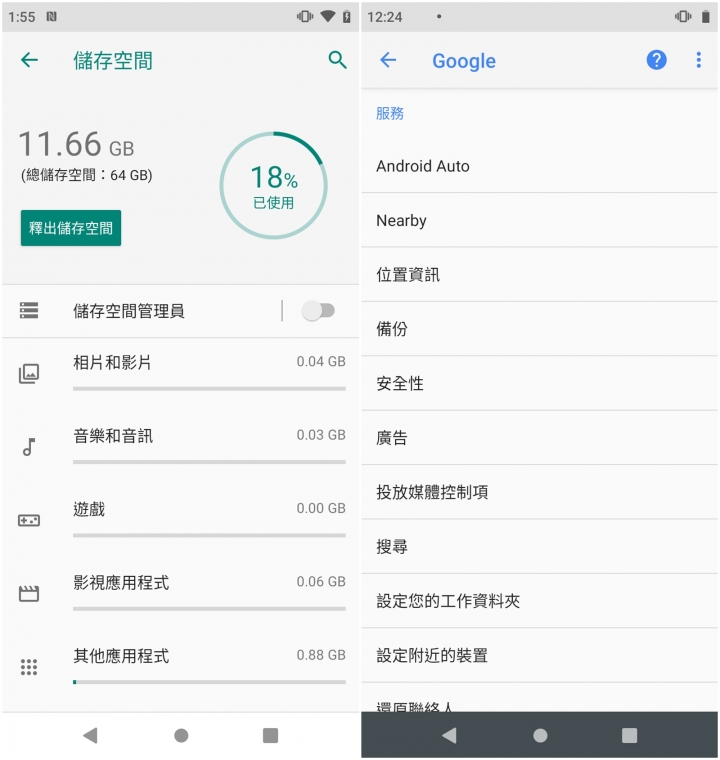The height and width of the screenshot is (760, 720).
Task: Open 投放媒體控制項
Action: point(540,492)
